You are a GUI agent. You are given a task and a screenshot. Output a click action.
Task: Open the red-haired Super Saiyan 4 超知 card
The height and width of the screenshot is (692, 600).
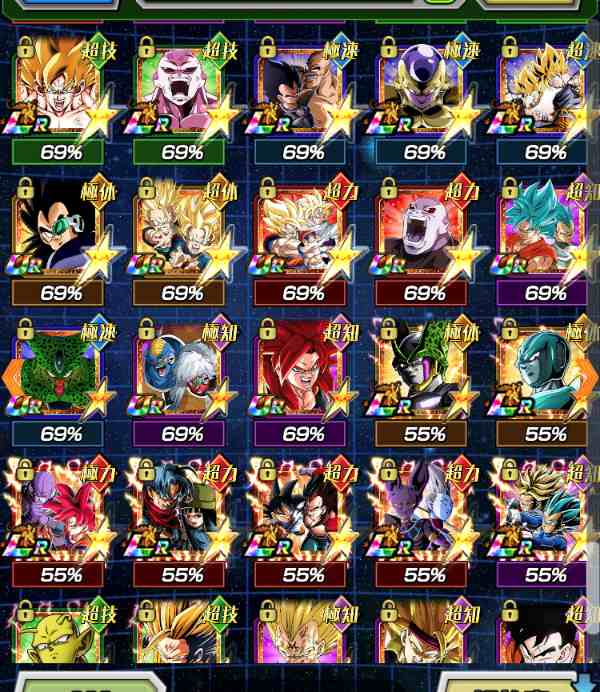point(302,377)
